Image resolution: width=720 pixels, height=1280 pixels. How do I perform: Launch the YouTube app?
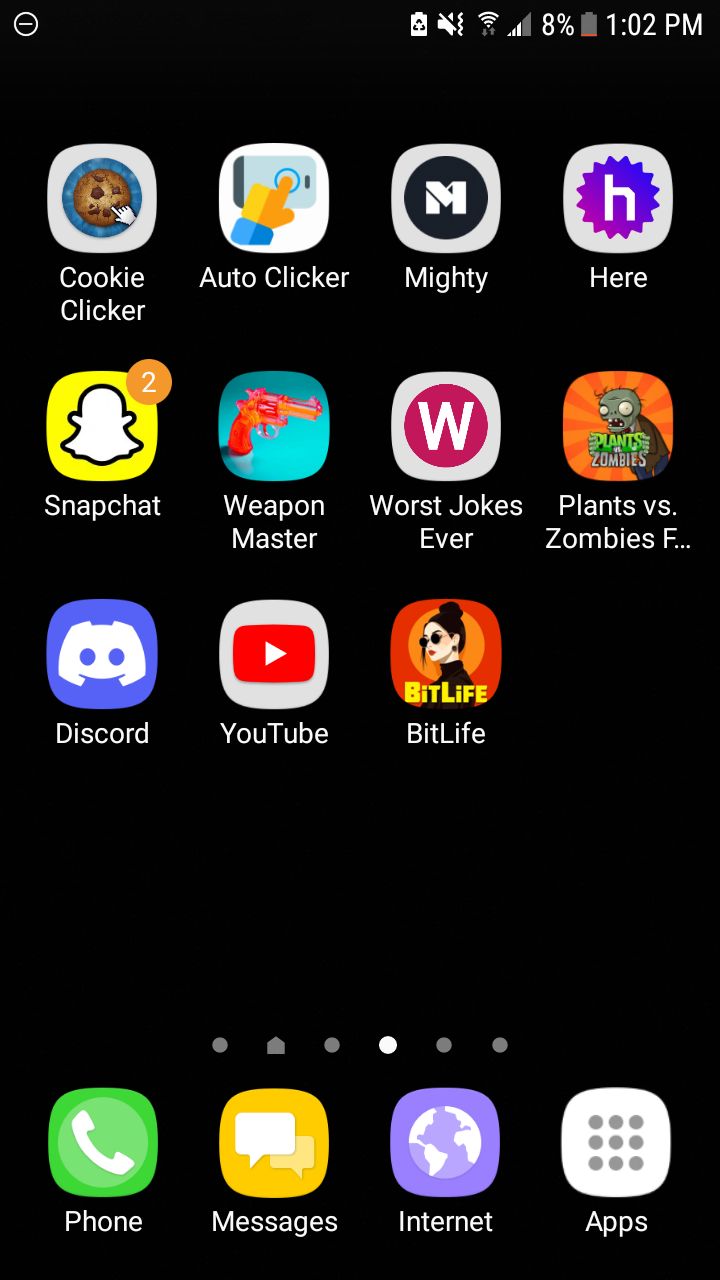(x=274, y=654)
